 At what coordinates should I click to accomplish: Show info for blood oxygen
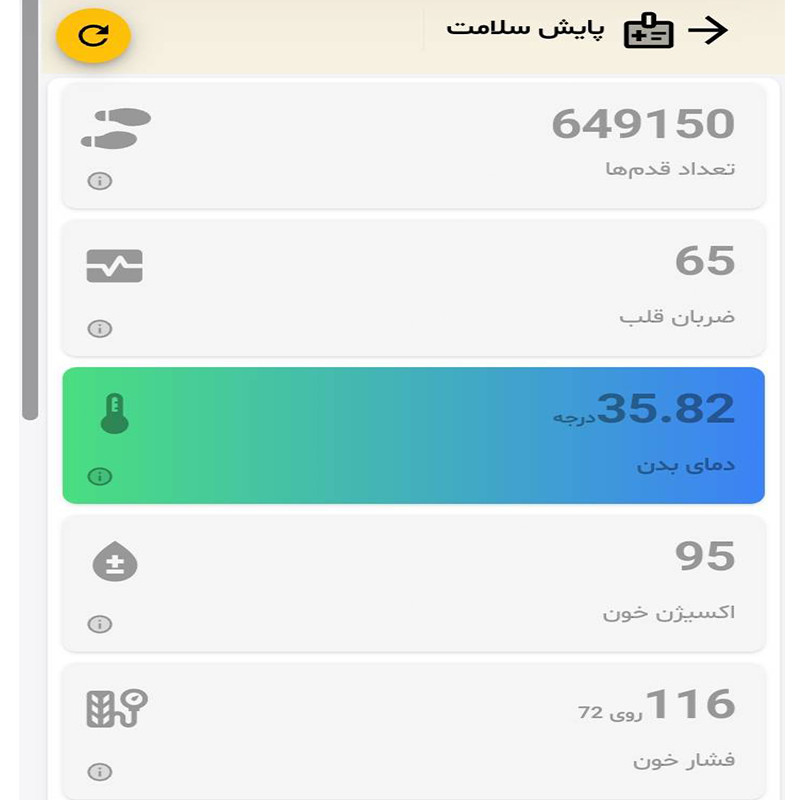click(x=100, y=624)
